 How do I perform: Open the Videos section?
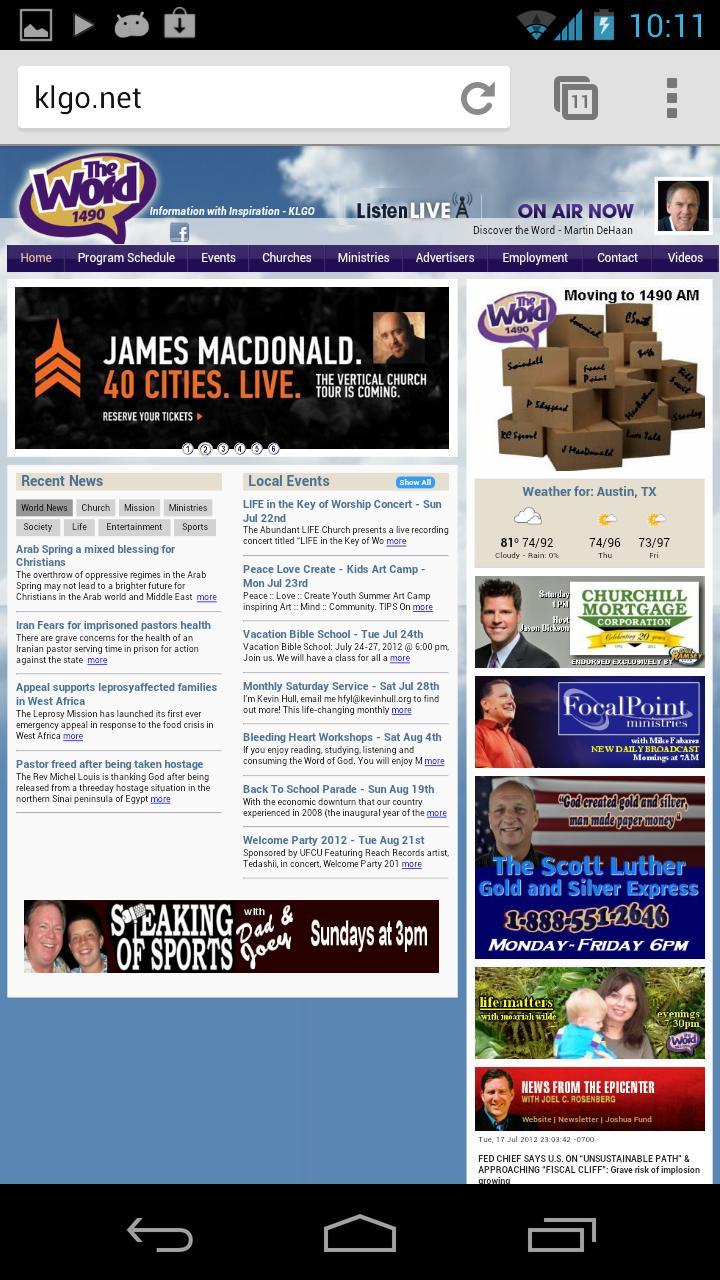click(x=685, y=258)
